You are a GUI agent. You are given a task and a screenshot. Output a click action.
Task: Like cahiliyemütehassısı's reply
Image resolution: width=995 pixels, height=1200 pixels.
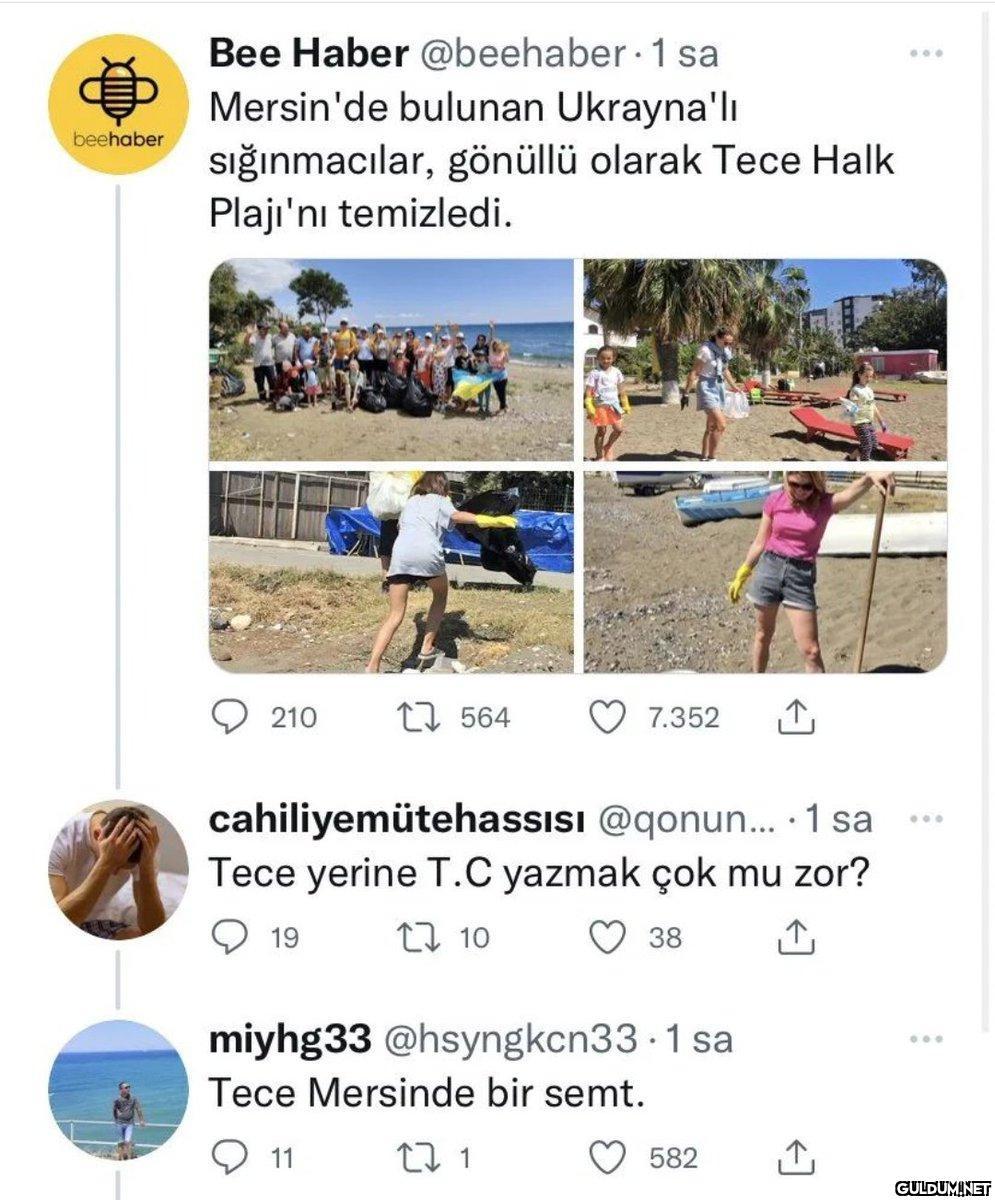607,937
